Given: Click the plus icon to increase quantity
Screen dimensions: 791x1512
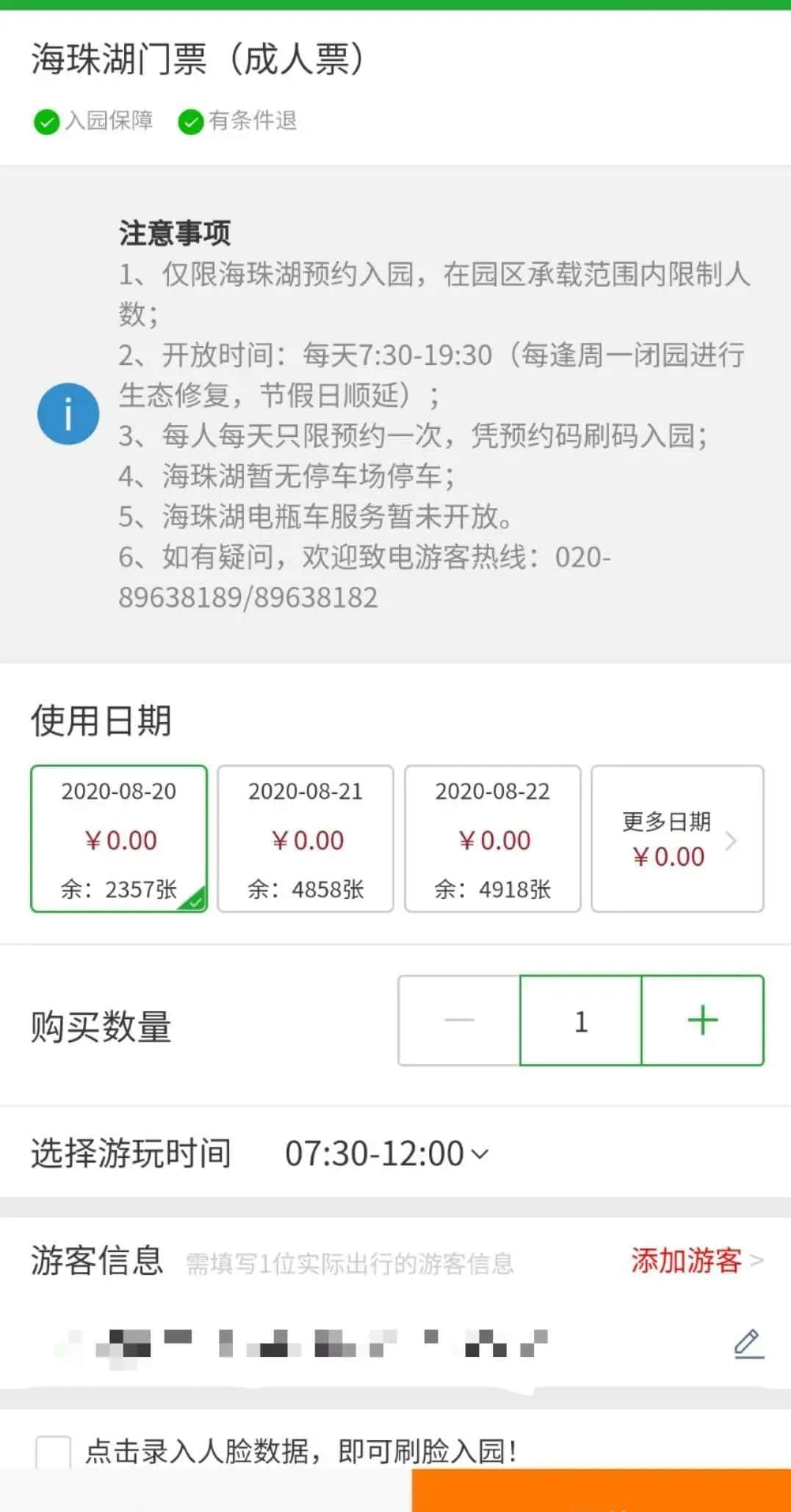Looking at the screenshot, I should [x=702, y=1019].
